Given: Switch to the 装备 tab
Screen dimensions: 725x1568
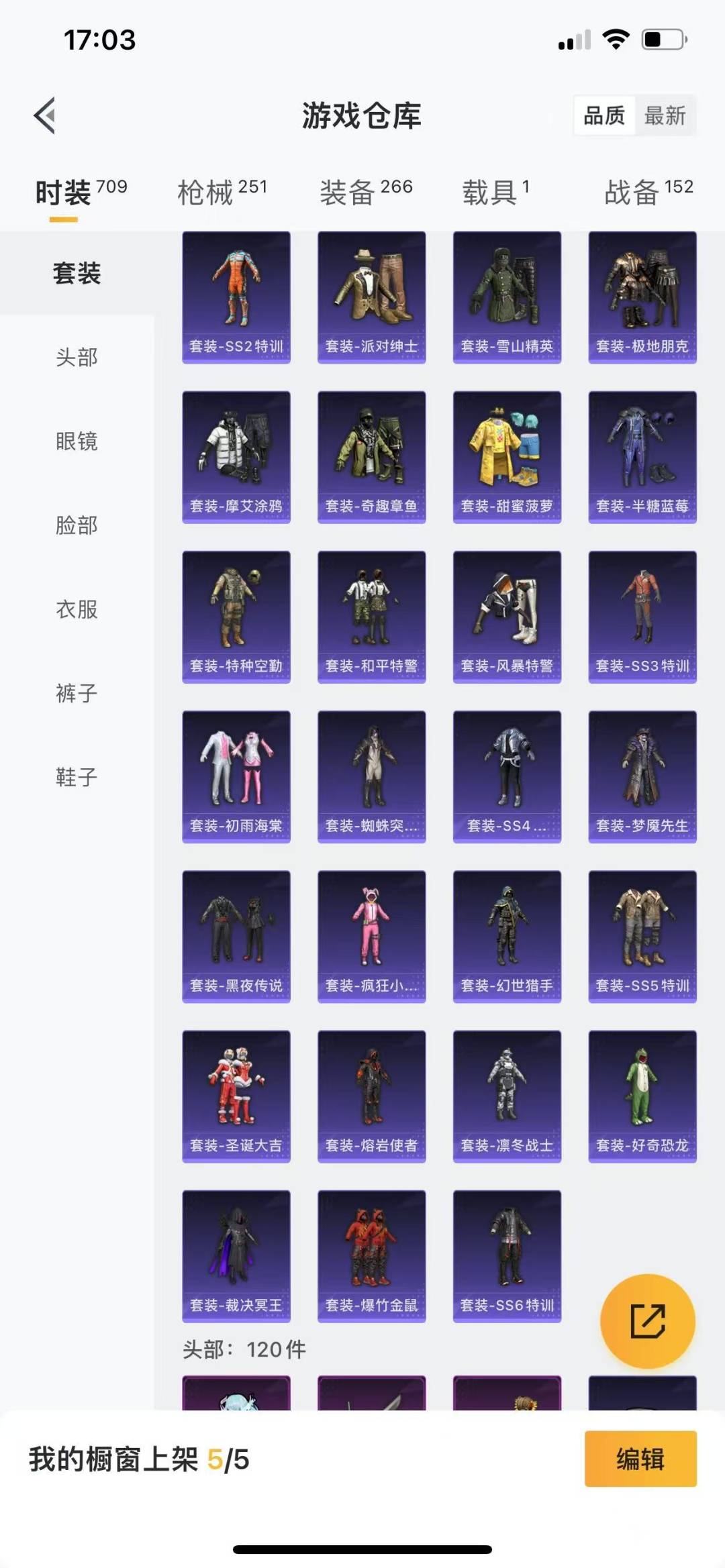Looking at the screenshot, I should 366,192.
